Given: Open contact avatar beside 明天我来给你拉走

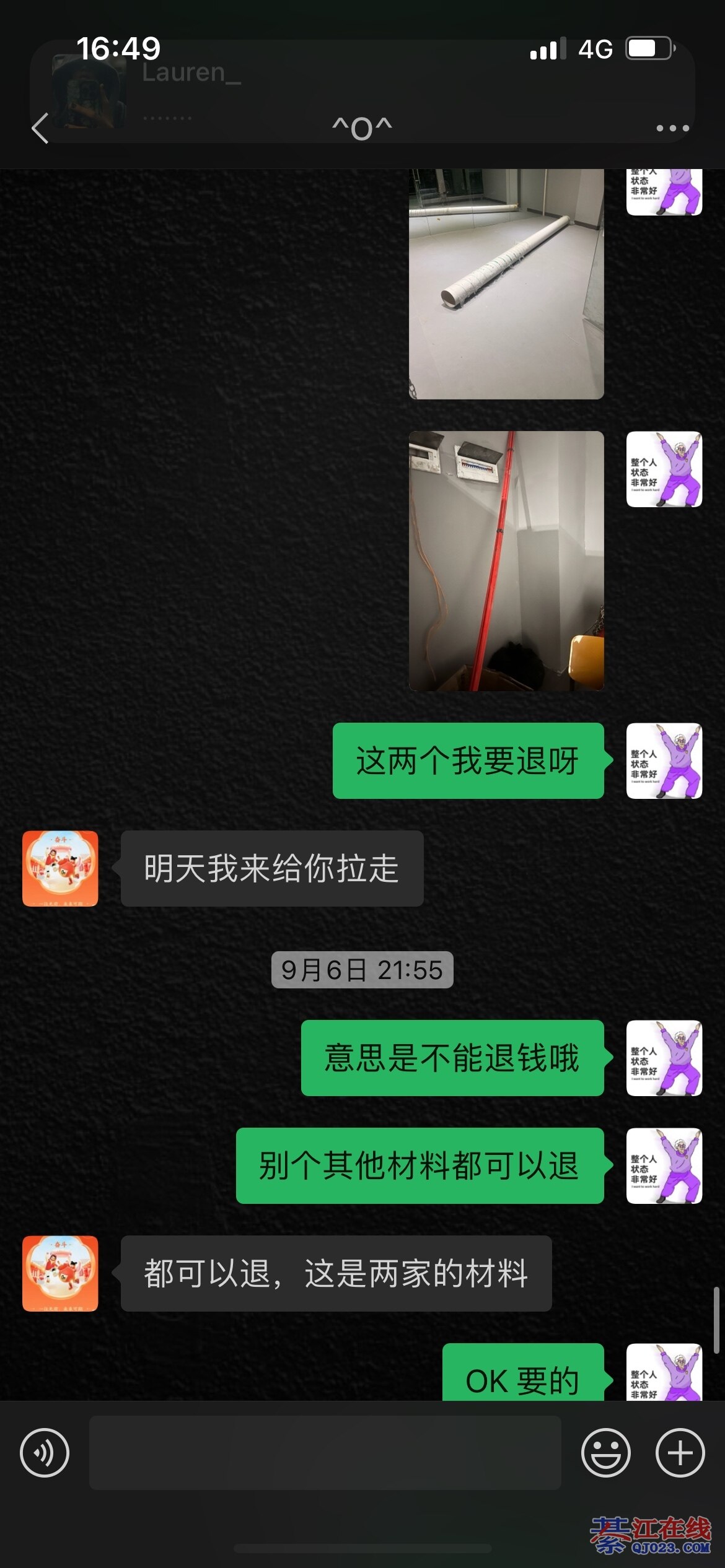Looking at the screenshot, I should pyautogui.click(x=60, y=868).
